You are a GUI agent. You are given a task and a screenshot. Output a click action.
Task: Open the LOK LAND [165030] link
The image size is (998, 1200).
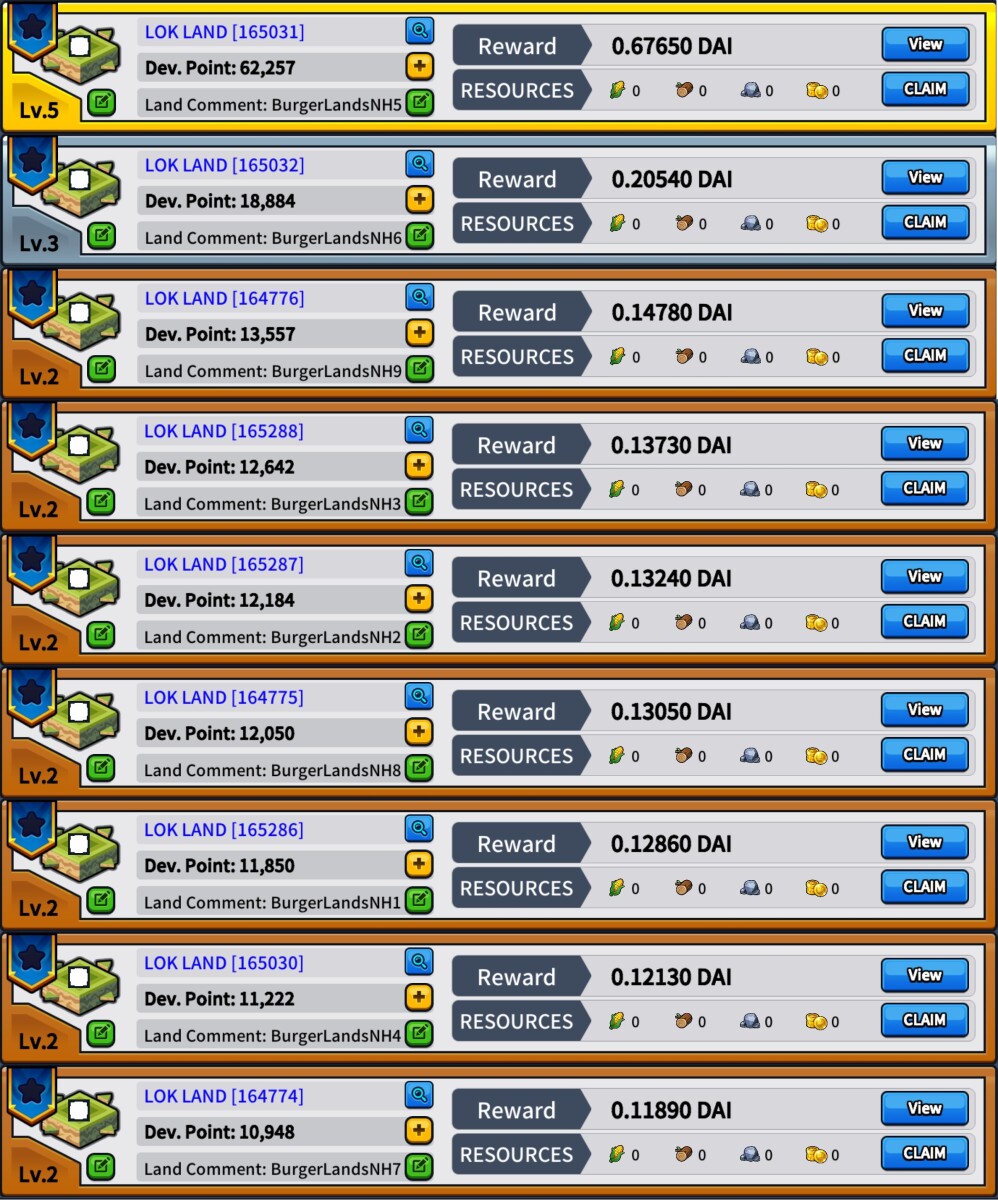click(x=223, y=963)
